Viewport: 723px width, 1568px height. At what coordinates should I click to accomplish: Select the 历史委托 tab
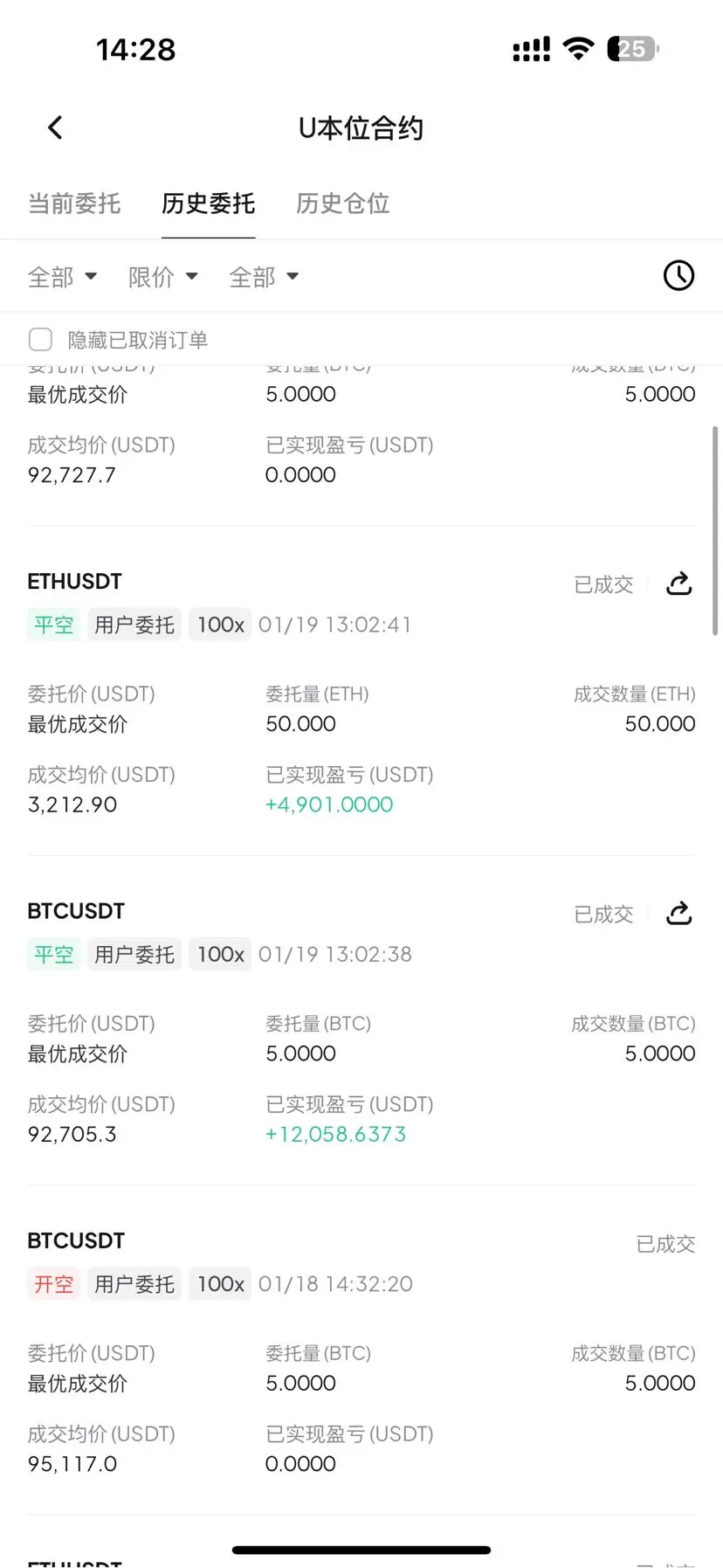(x=208, y=204)
